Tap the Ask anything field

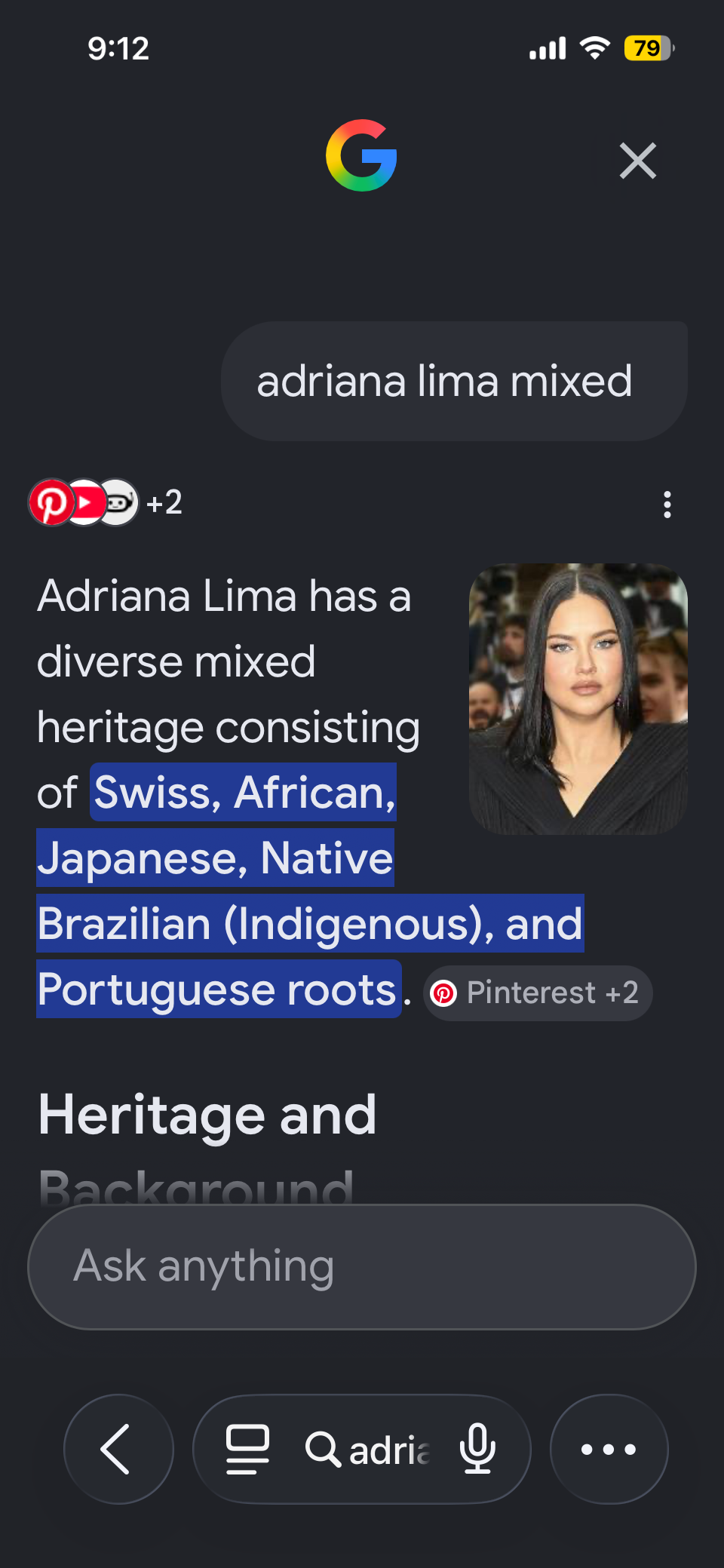point(362,1266)
